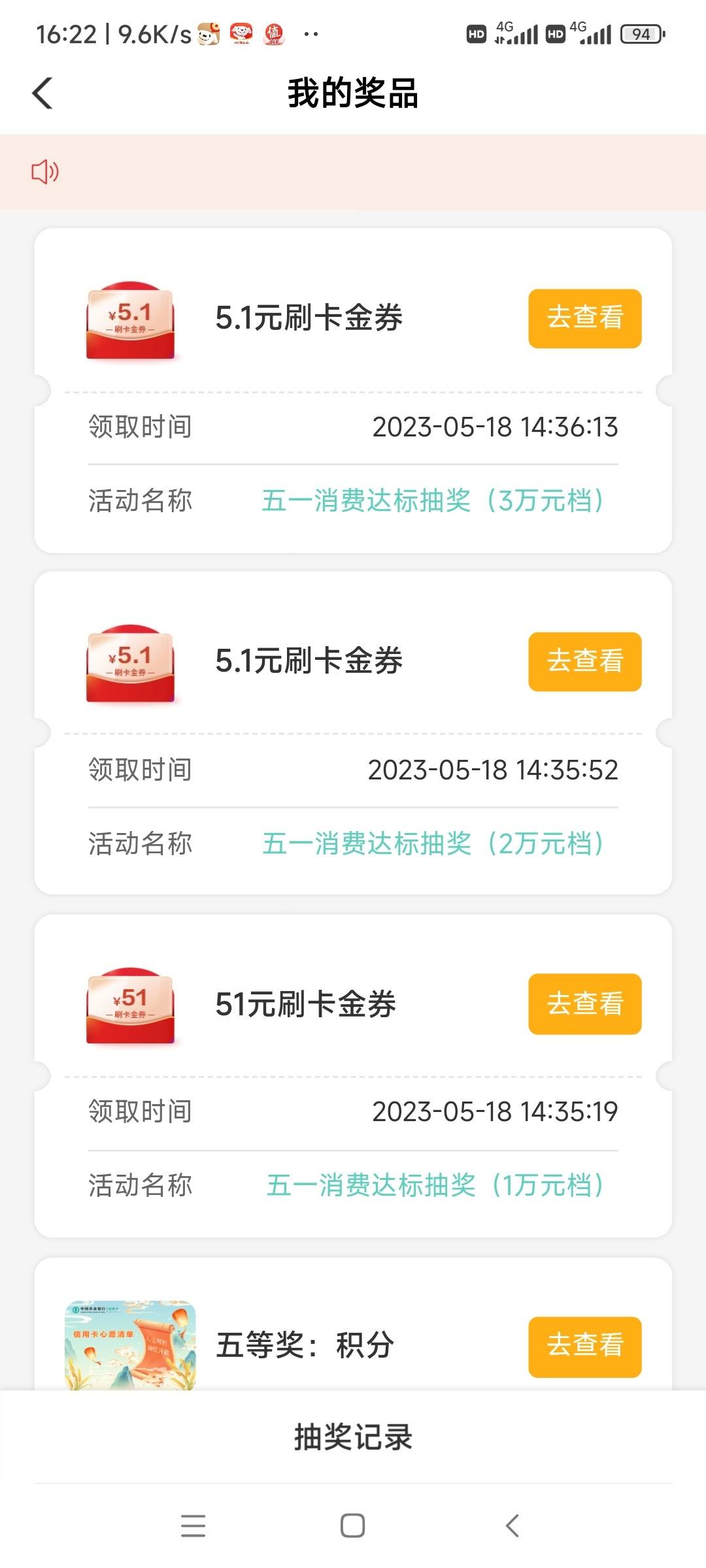The height and width of the screenshot is (1568, 706).
Task: Go back using the top-left arrow
Action: (42, 93)
